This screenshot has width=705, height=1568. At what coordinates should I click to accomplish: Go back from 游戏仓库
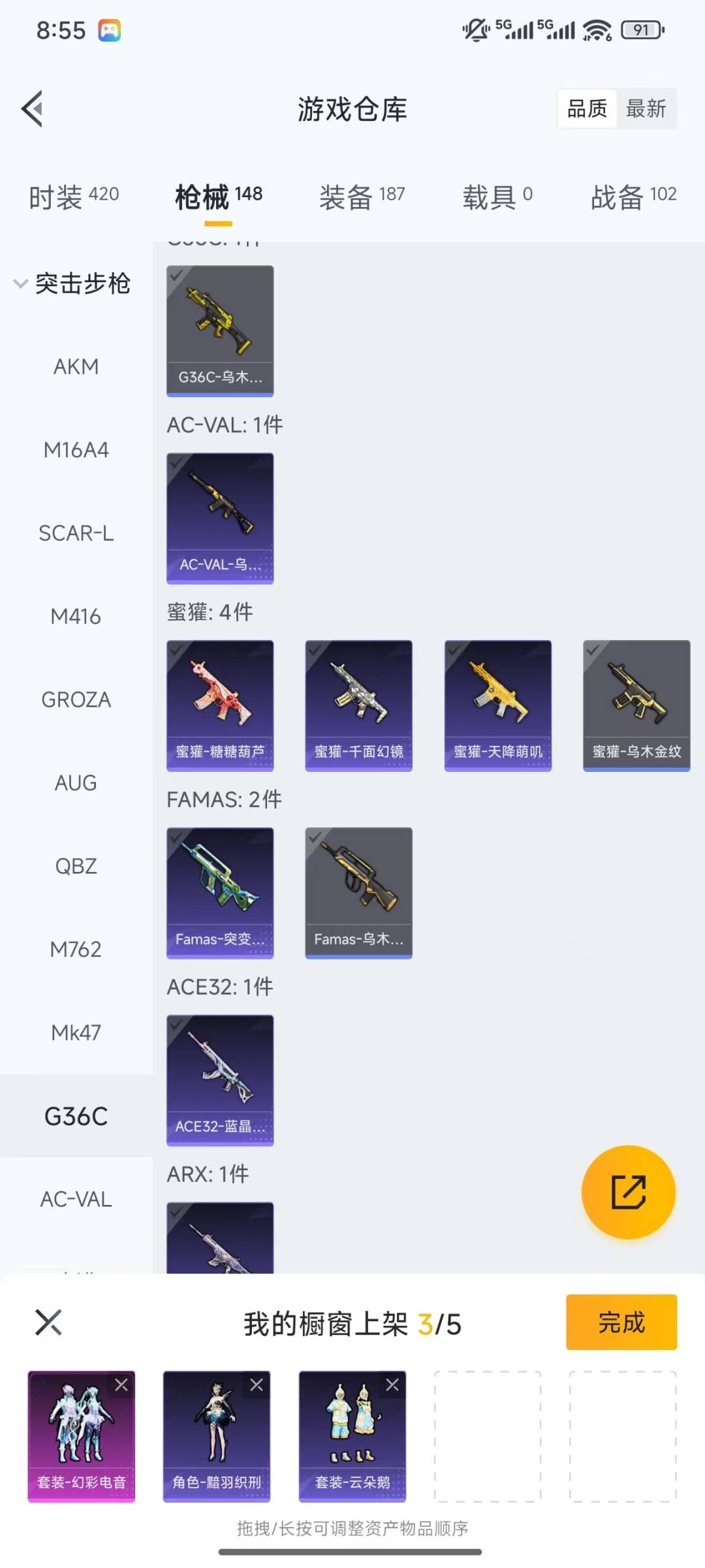(x=33, y=108)
